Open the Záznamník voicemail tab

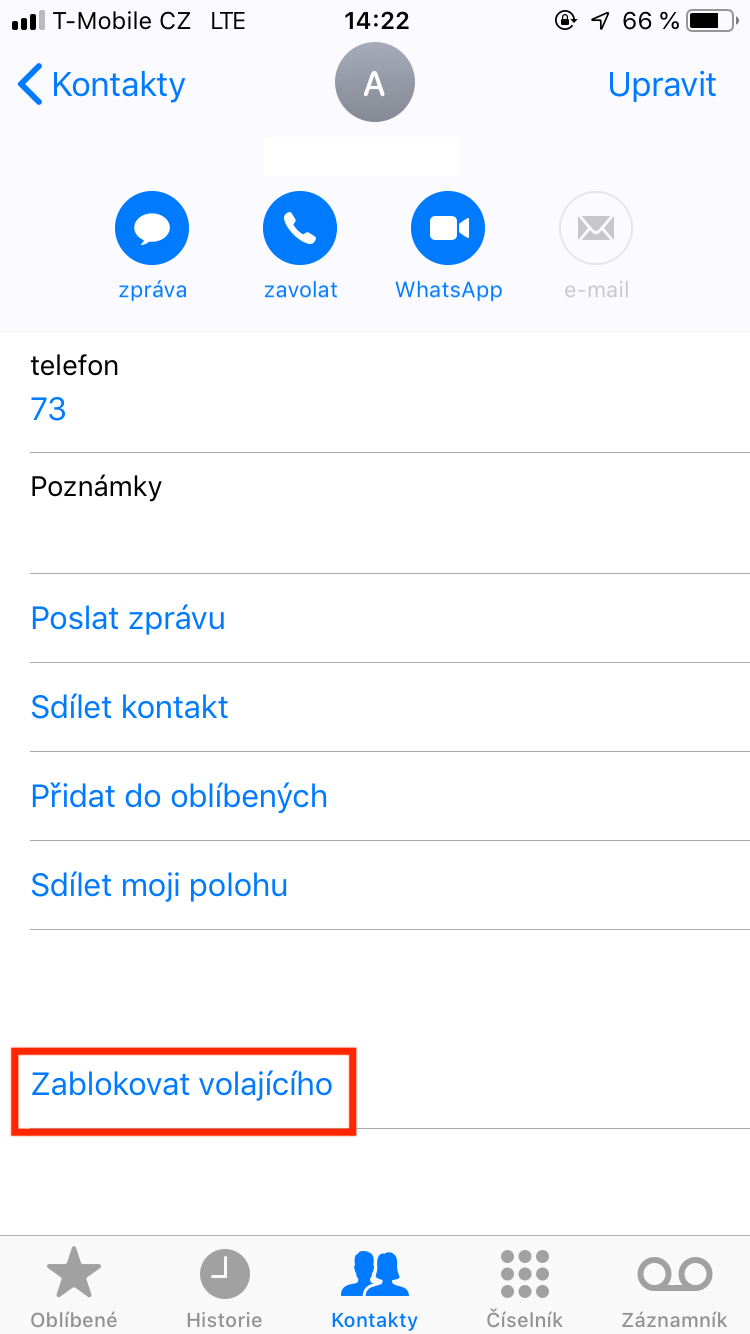(674, 1288)
